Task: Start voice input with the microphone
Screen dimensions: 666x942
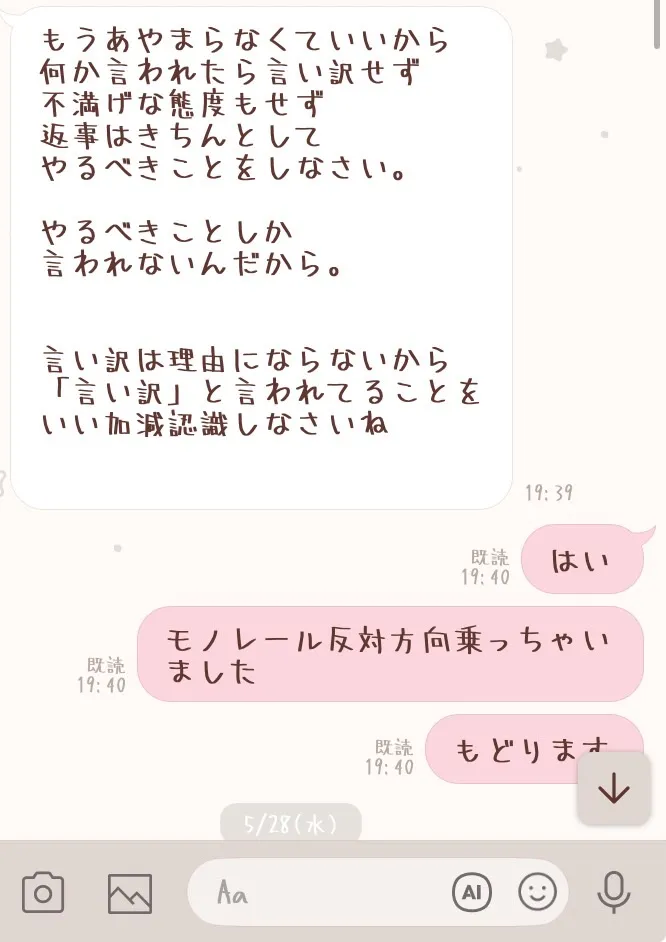Action: (614, 893)
